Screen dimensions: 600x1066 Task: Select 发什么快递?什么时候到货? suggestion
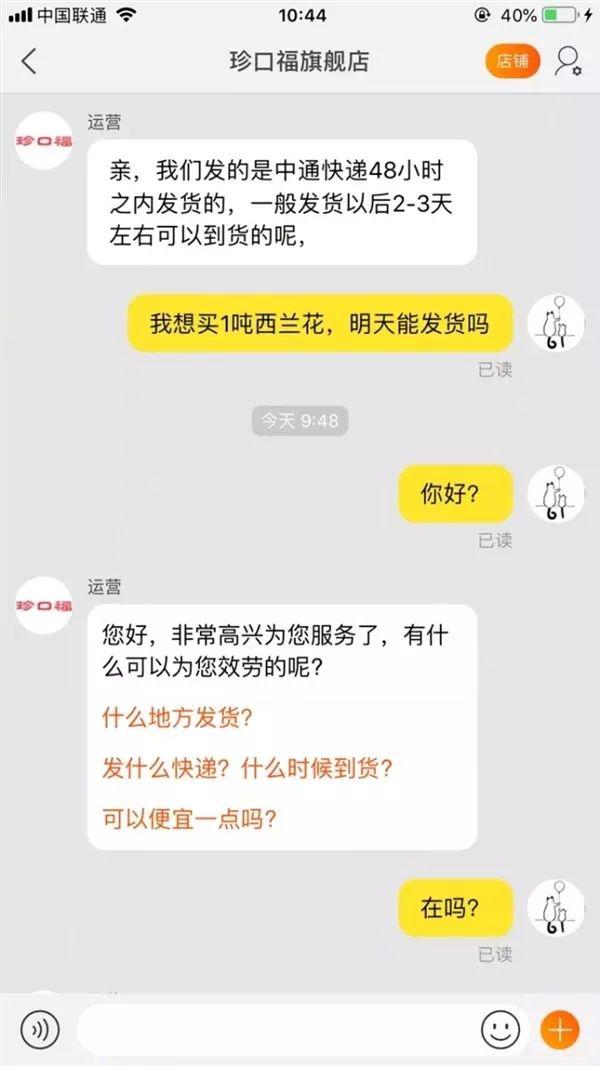coord(247,768)
